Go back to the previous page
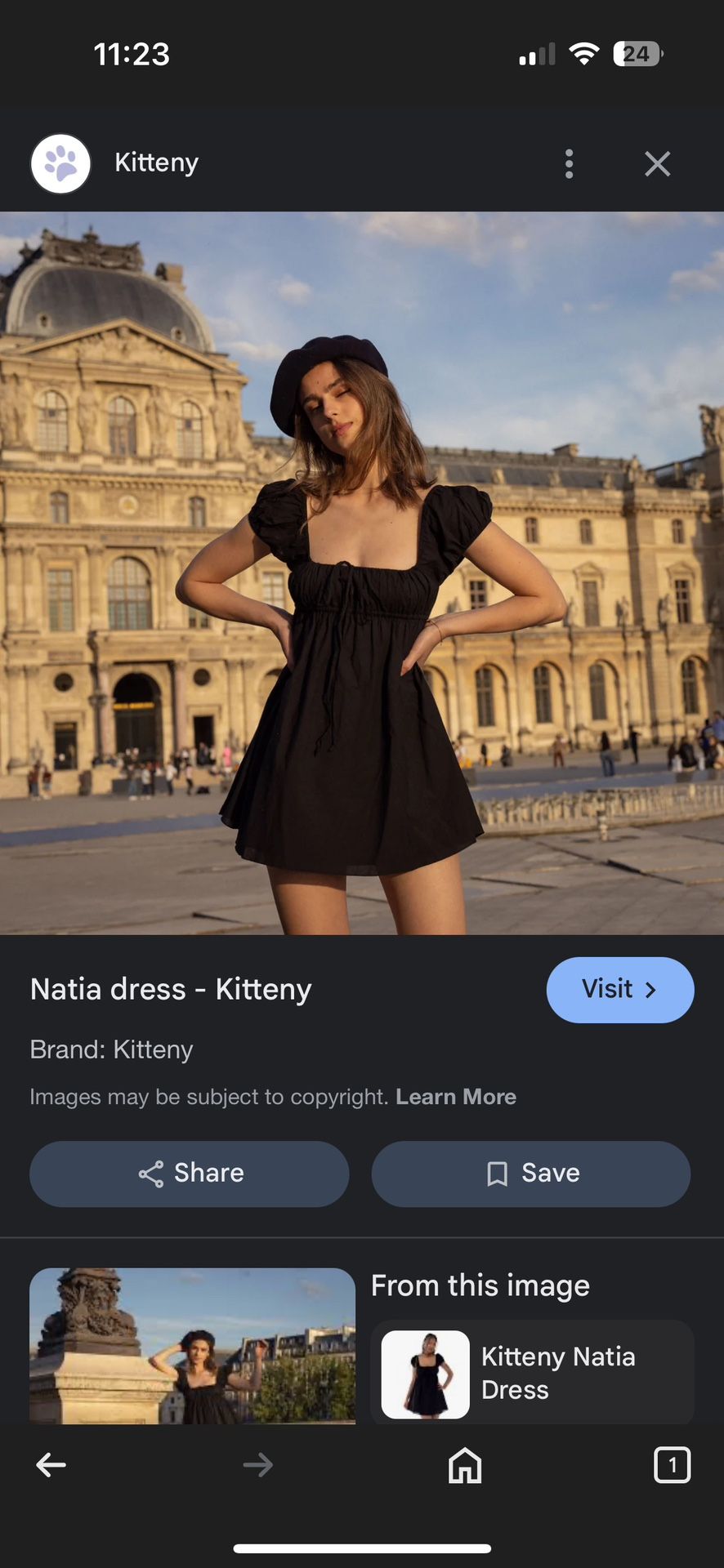The width and height of the screenshot is (724, 1568). 51,1465
